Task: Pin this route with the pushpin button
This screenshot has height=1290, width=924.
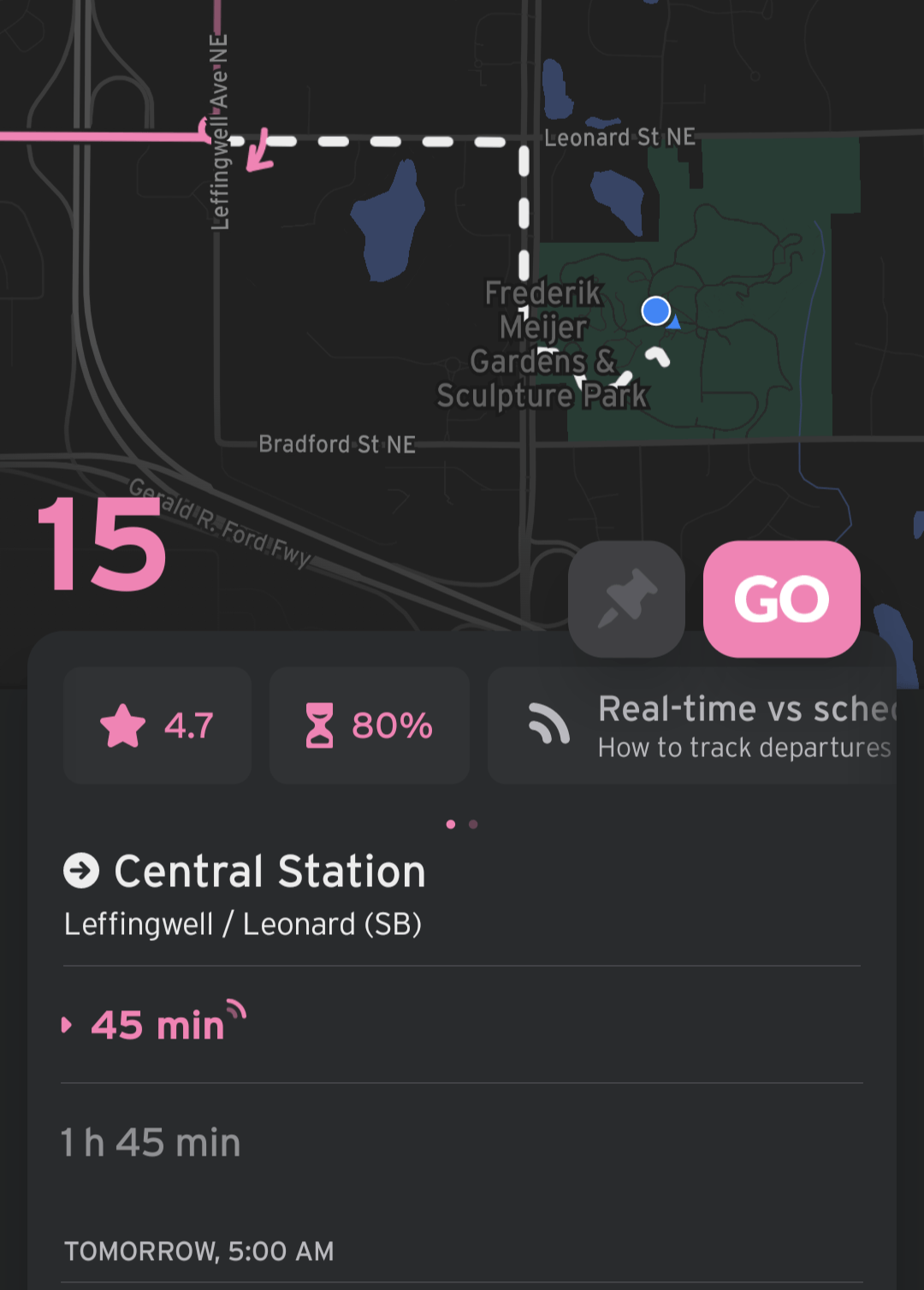Action: click(x=627, y=599)
